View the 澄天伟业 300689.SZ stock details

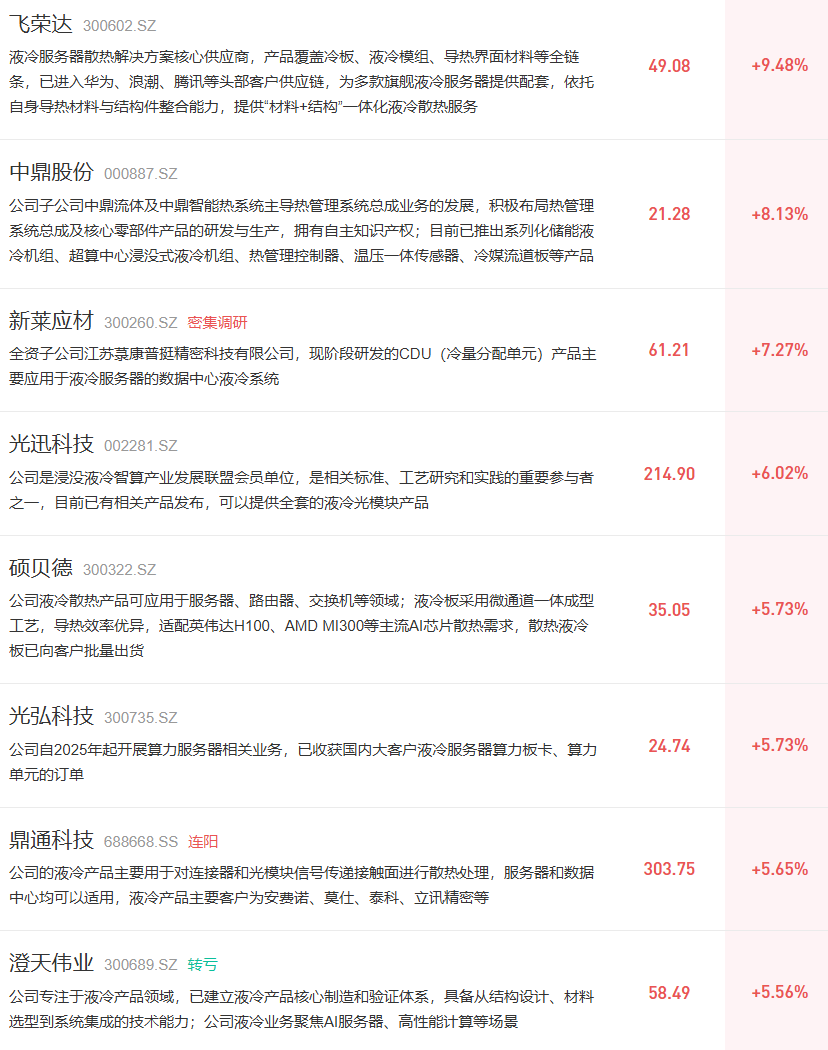414,990
